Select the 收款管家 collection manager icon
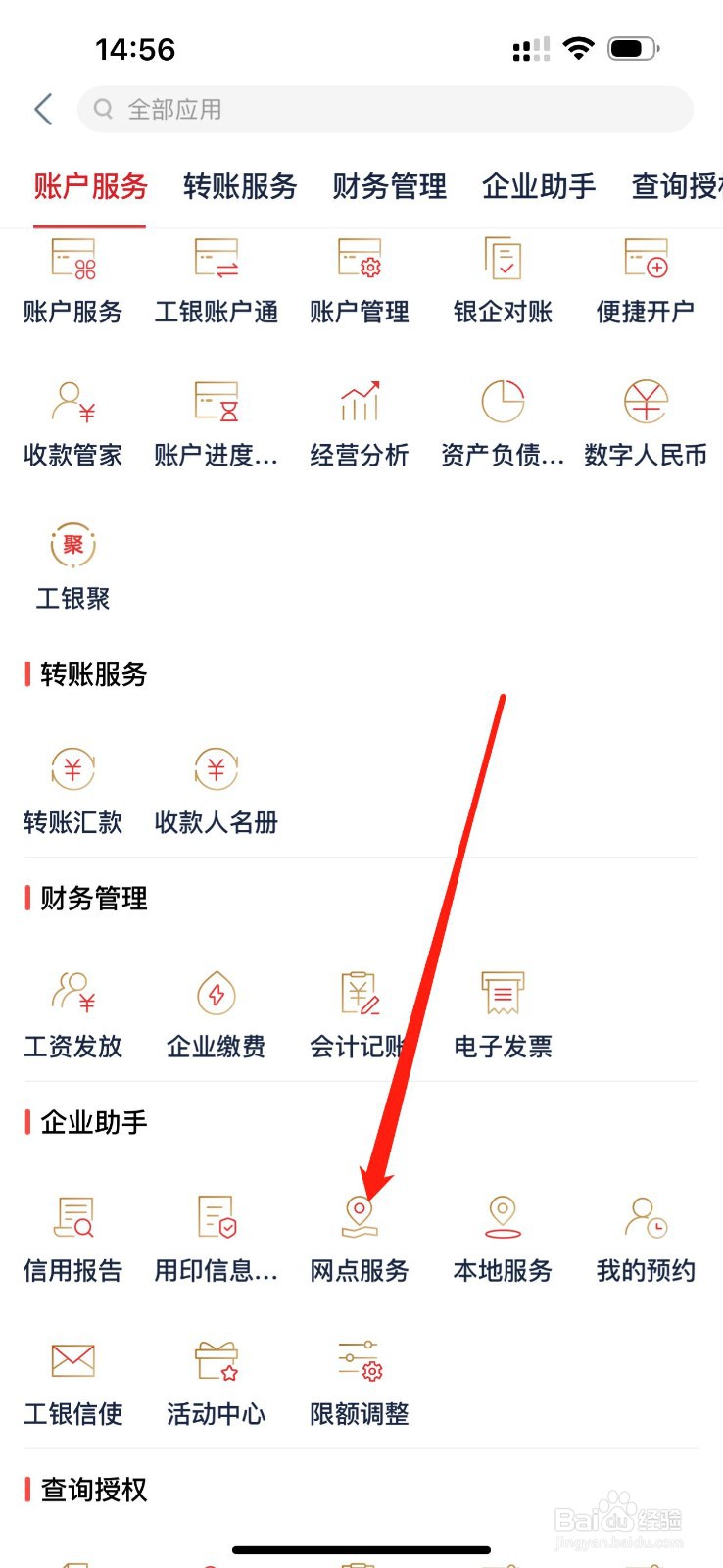The width and height of the screenshot is (723, 1568). click(72, 421)
